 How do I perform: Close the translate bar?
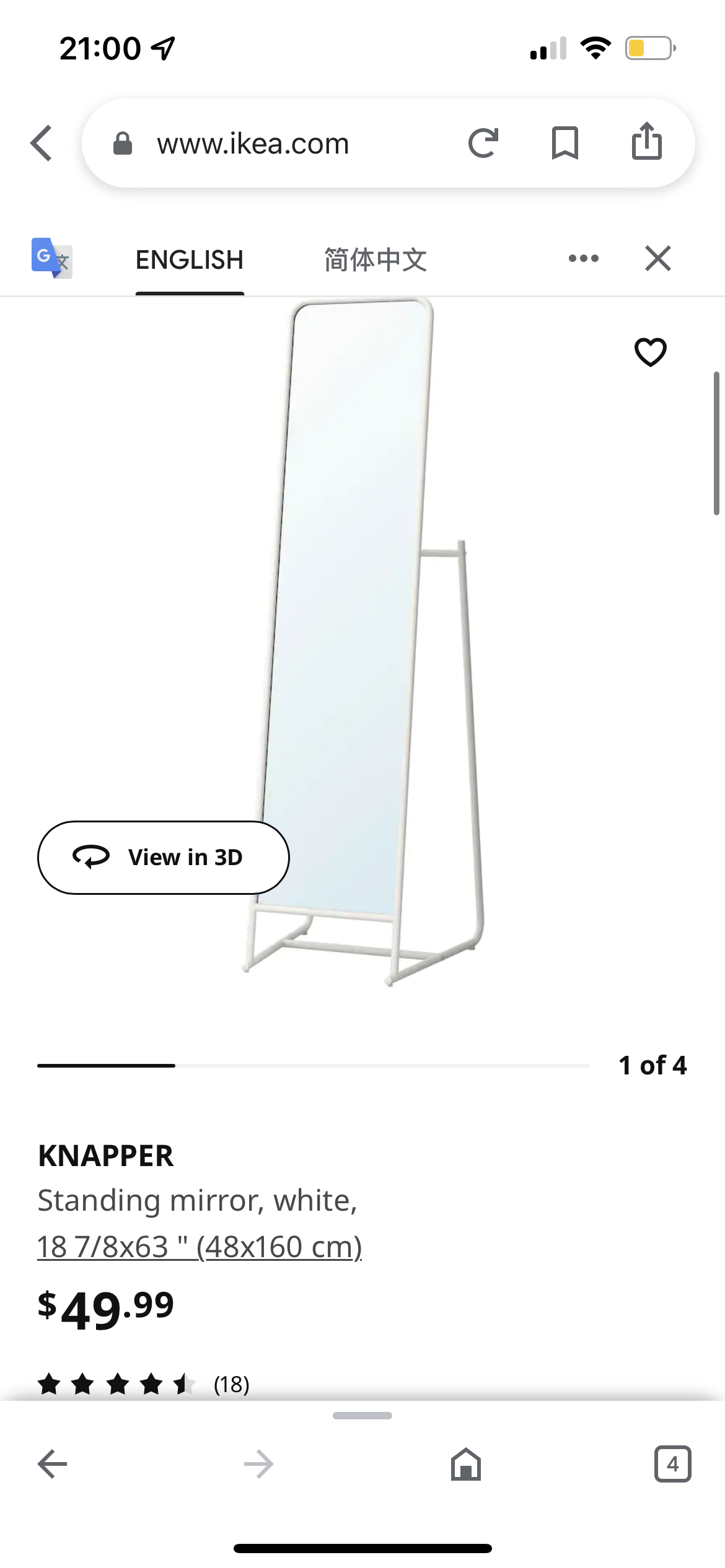[x=658, y=258]
